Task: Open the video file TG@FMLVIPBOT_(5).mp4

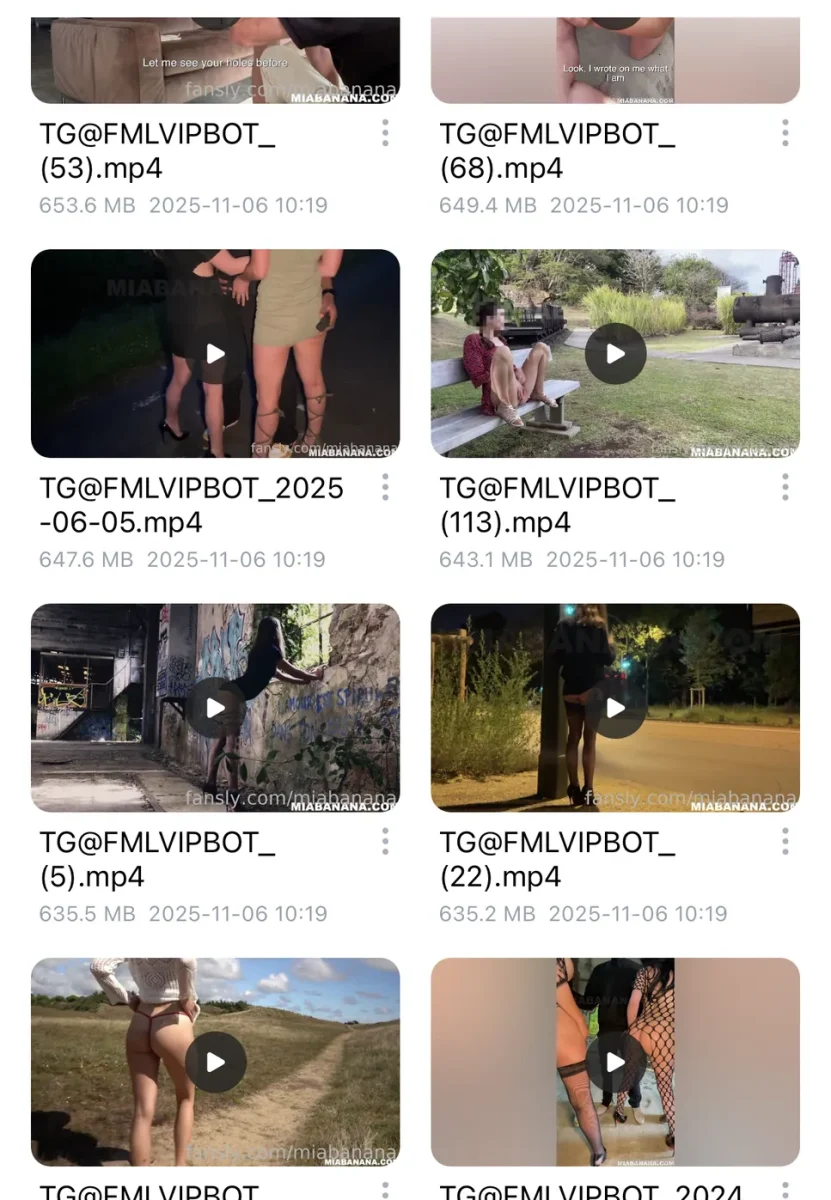Action: (x=215, y=708)
